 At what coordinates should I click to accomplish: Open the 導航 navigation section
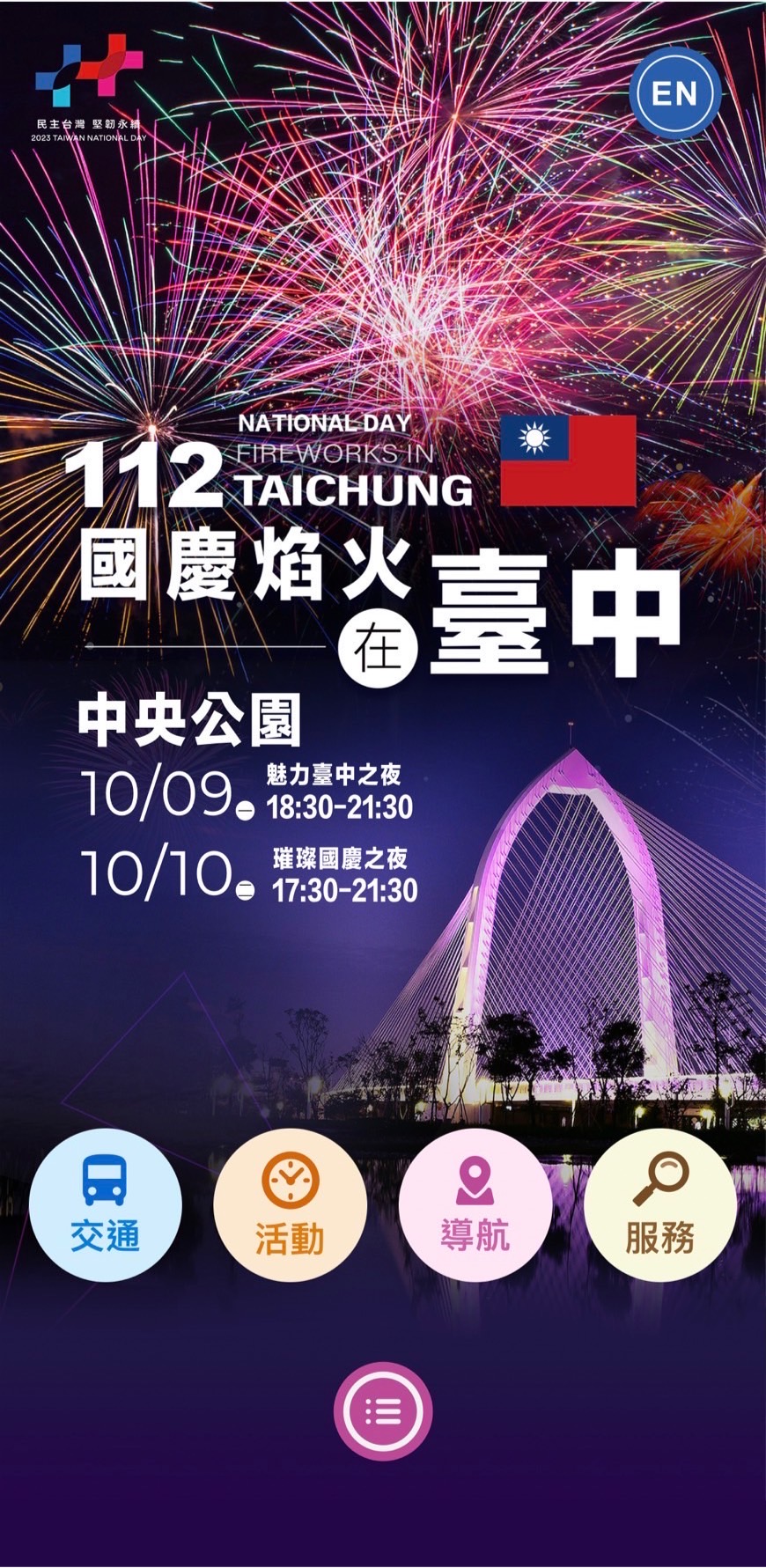pos(475,1204)
